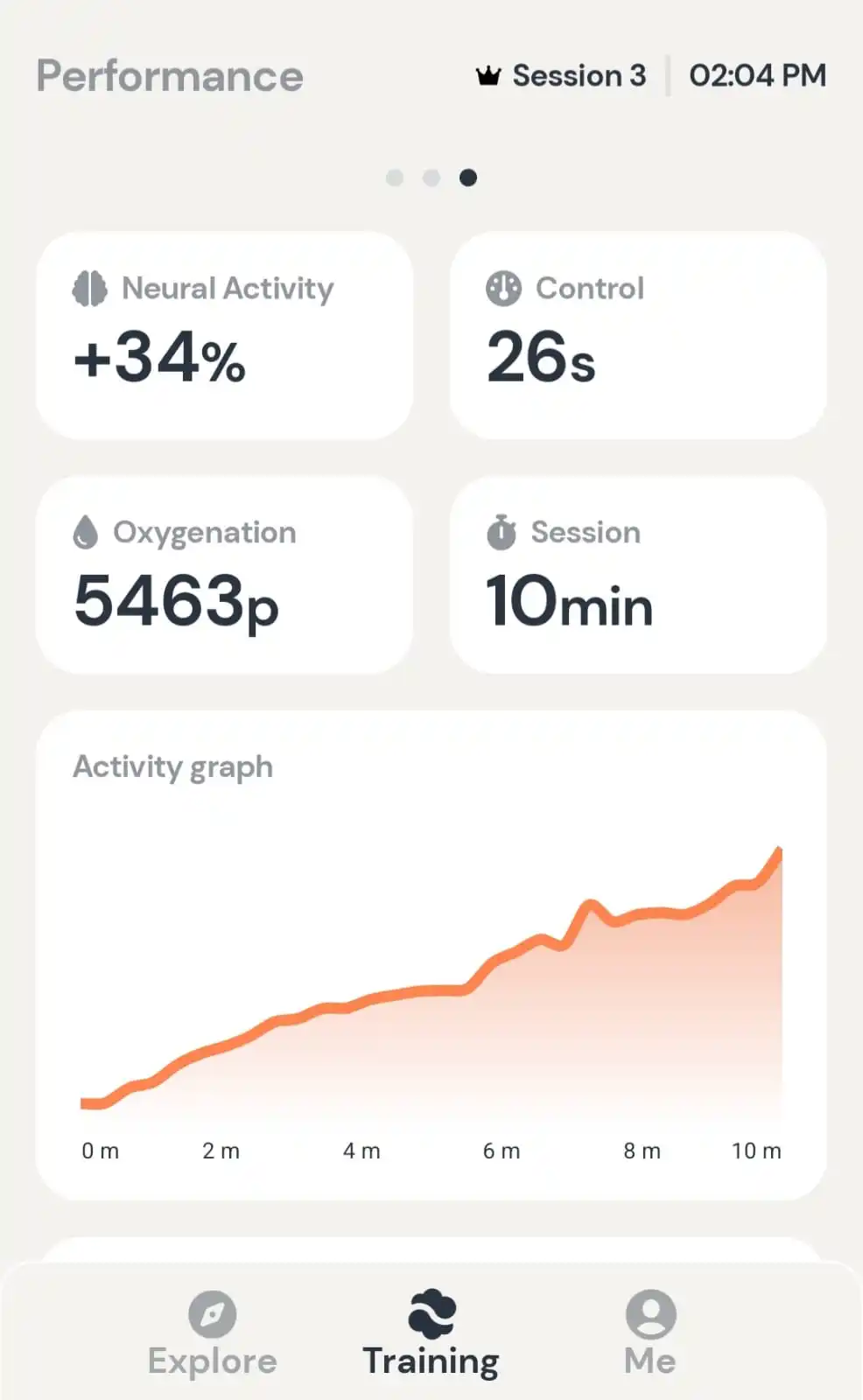The height and width of the screenshot is (1400, 863).
Task: Open the Training tab
Action: point(431,1333)
